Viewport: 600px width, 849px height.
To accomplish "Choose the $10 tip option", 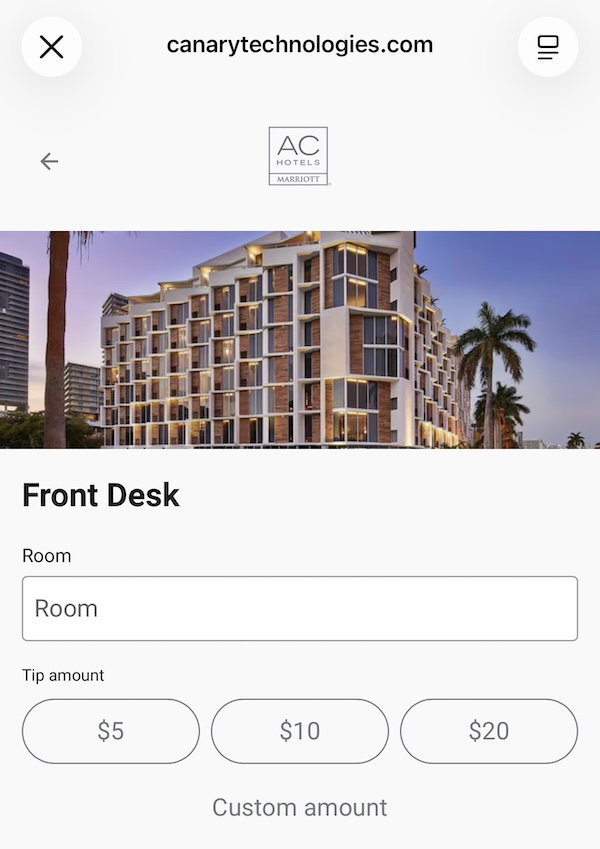I will point(300,731).
